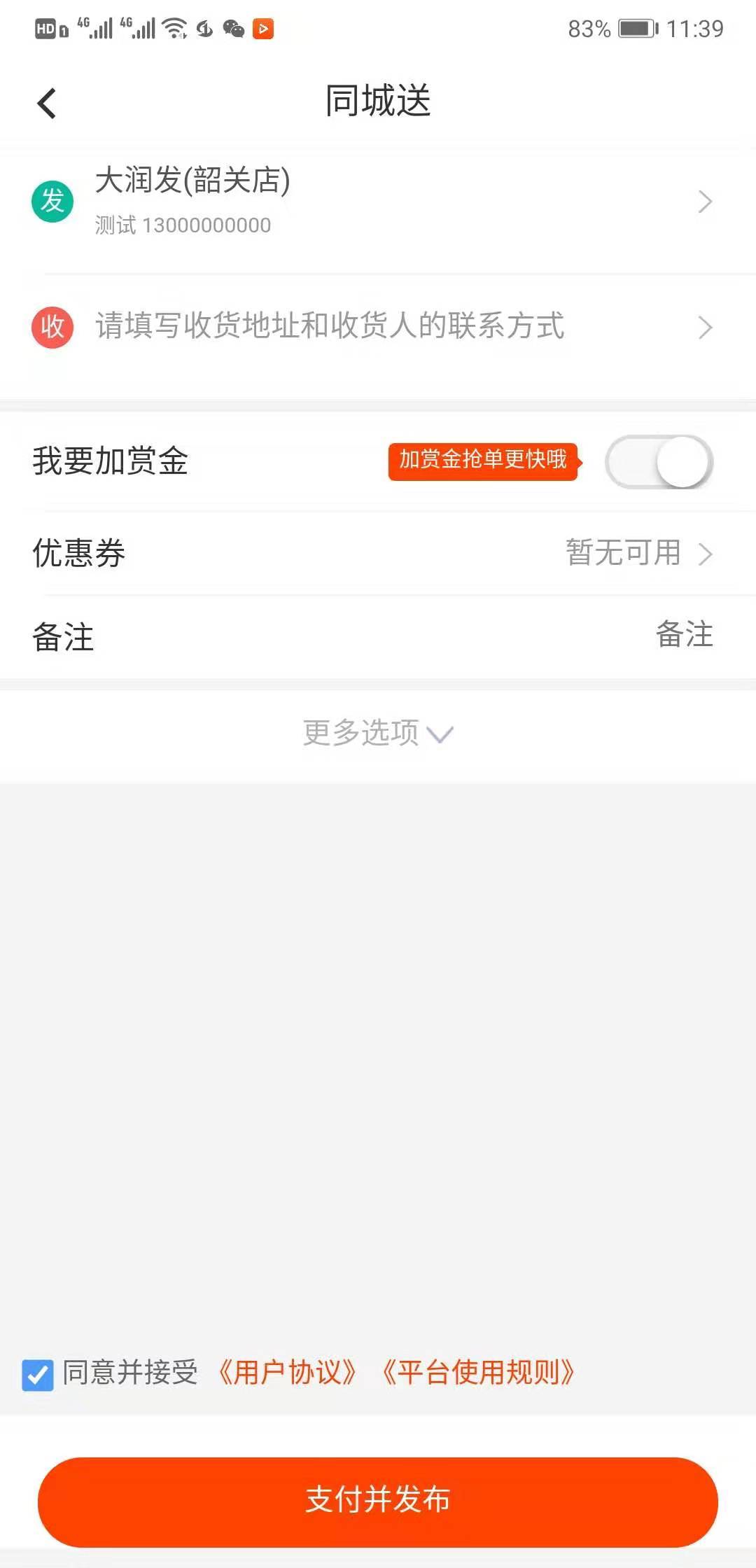Screen dimensions: 756x1568
Task: Open the sender address 大润发(韶关店)
Action: pyautogui.click(x=378, y=202)
